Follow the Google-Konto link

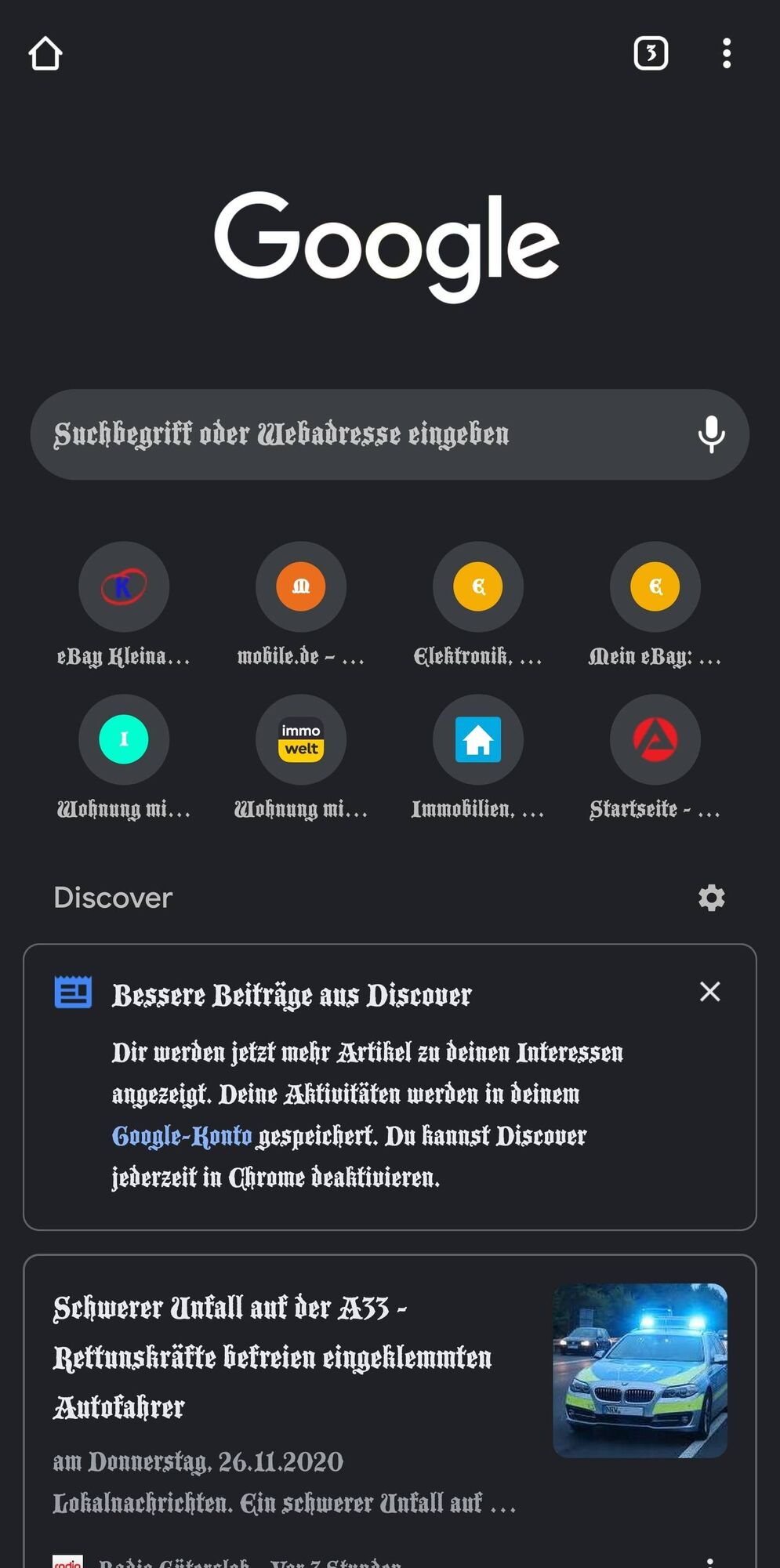coord(182,1136)
